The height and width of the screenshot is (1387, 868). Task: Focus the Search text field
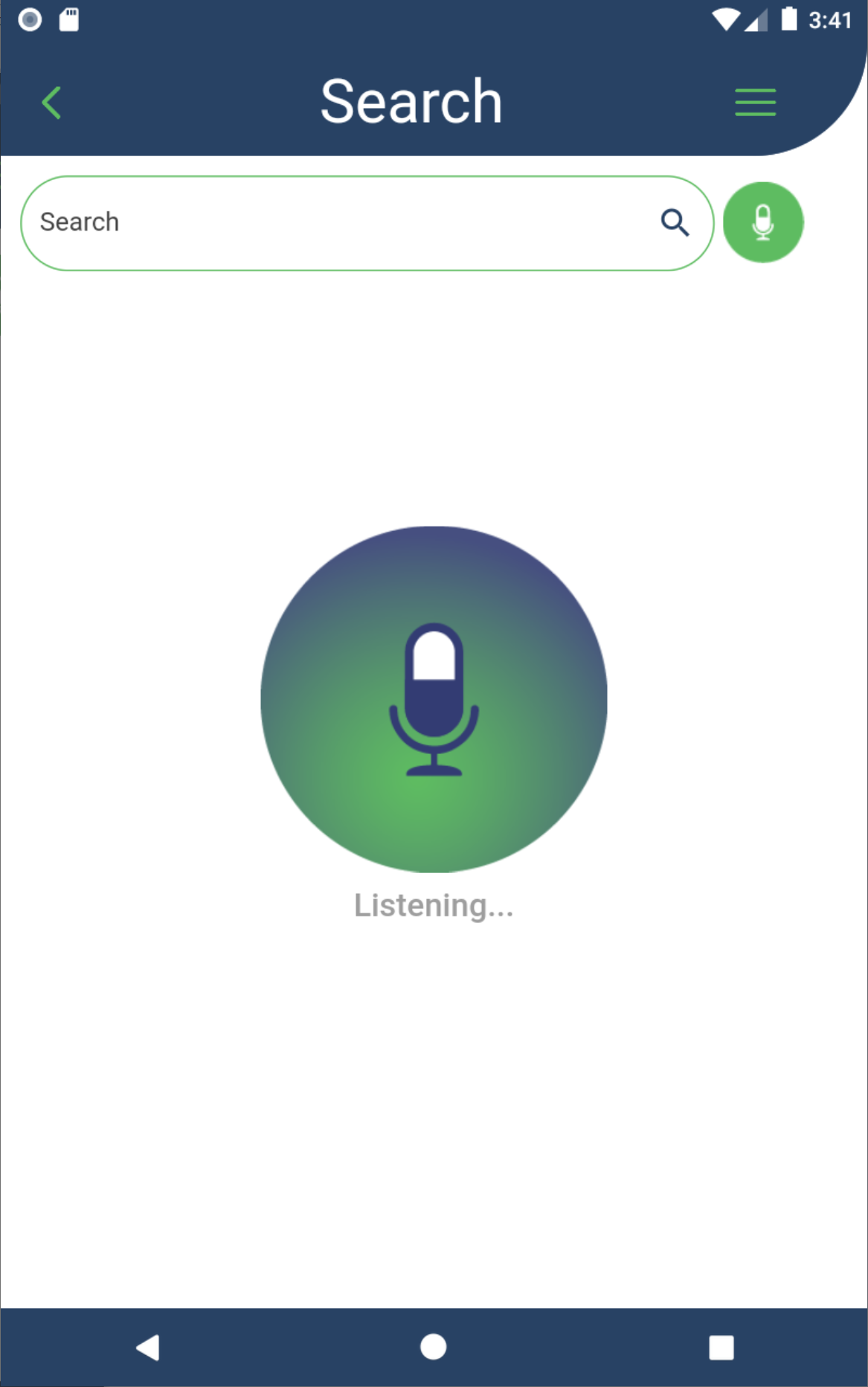[335, 222]
